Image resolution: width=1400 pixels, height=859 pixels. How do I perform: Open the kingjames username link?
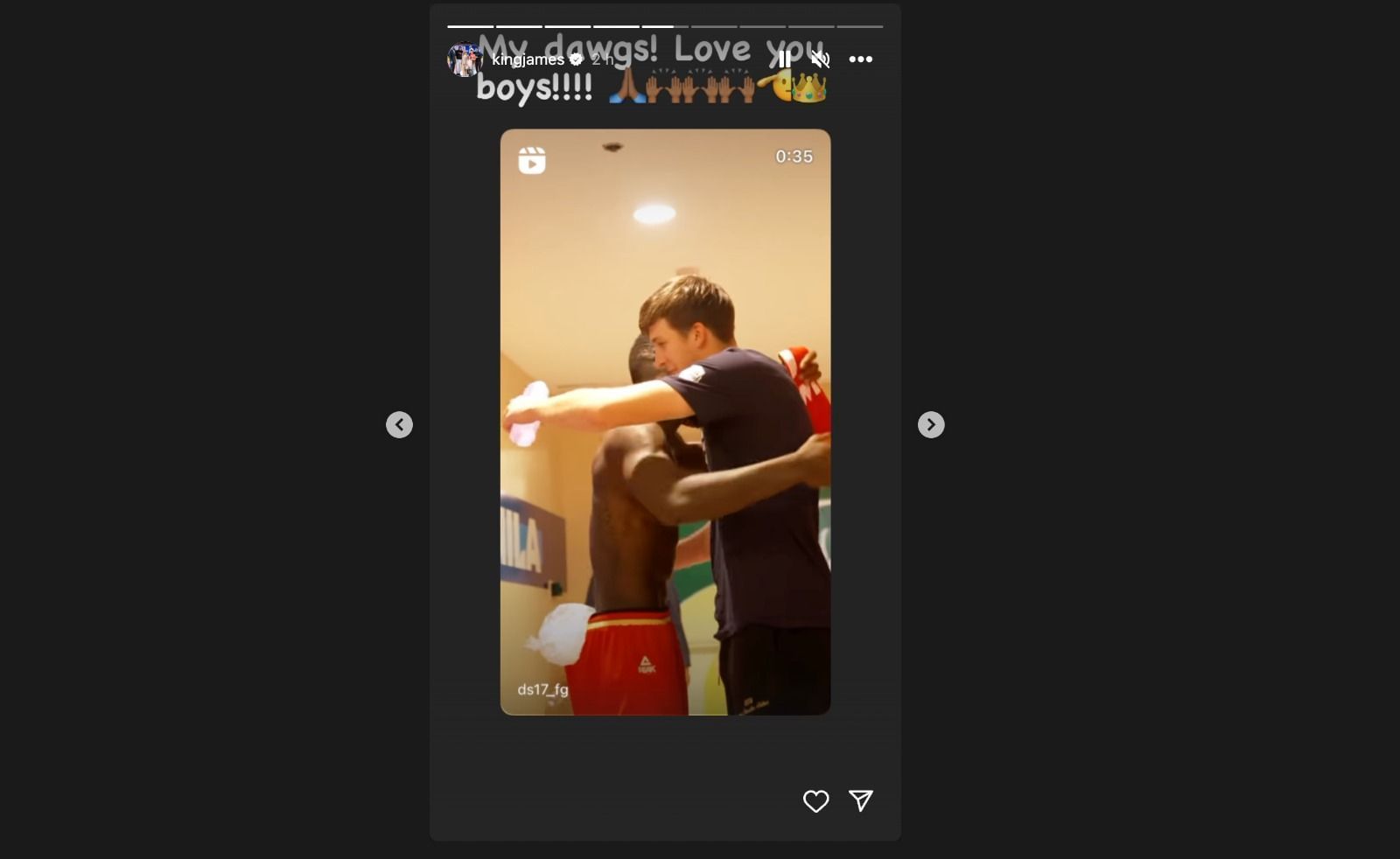point(528,59)
